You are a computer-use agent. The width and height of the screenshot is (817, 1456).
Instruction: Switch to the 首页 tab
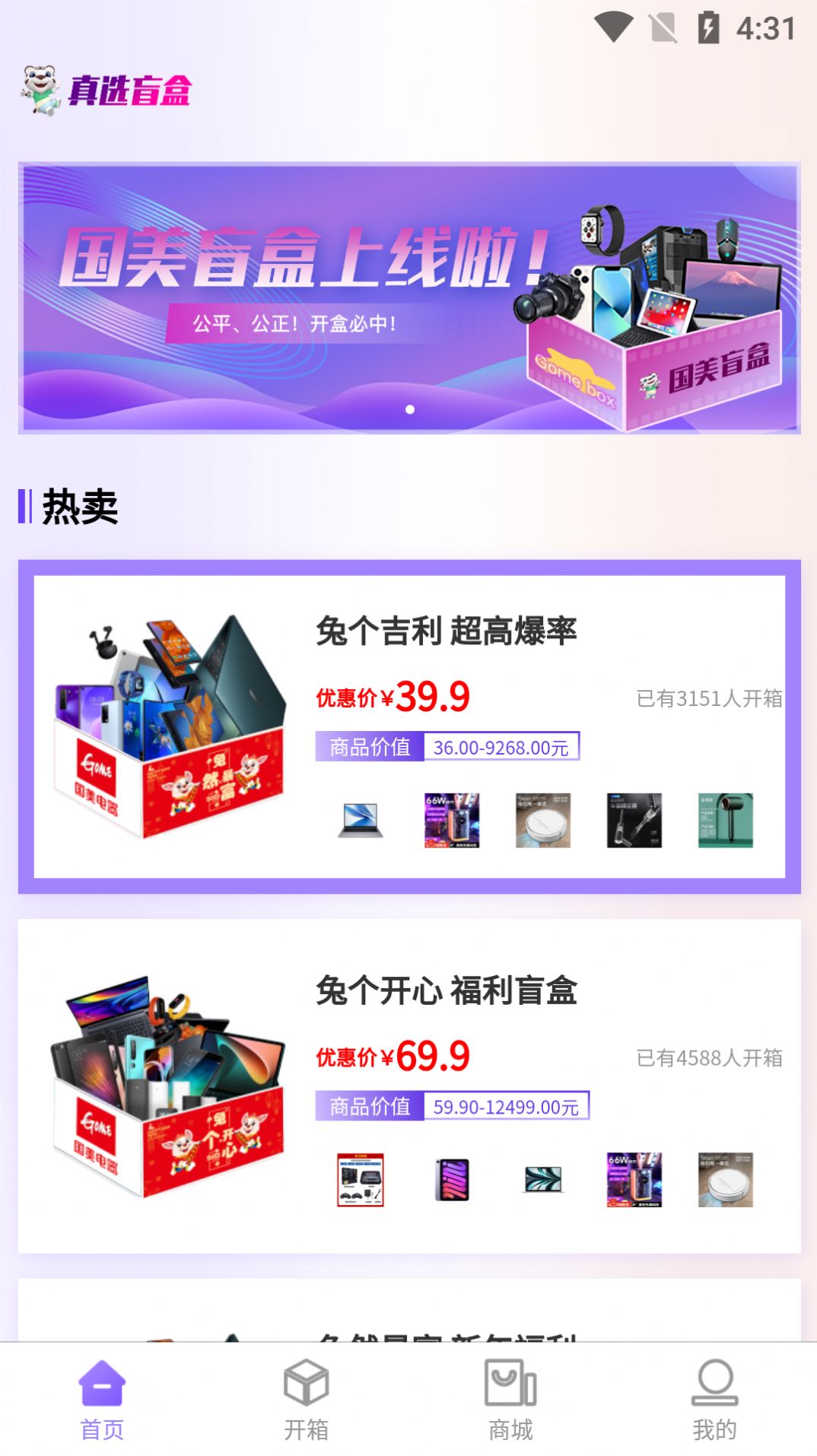[102, 1400]
